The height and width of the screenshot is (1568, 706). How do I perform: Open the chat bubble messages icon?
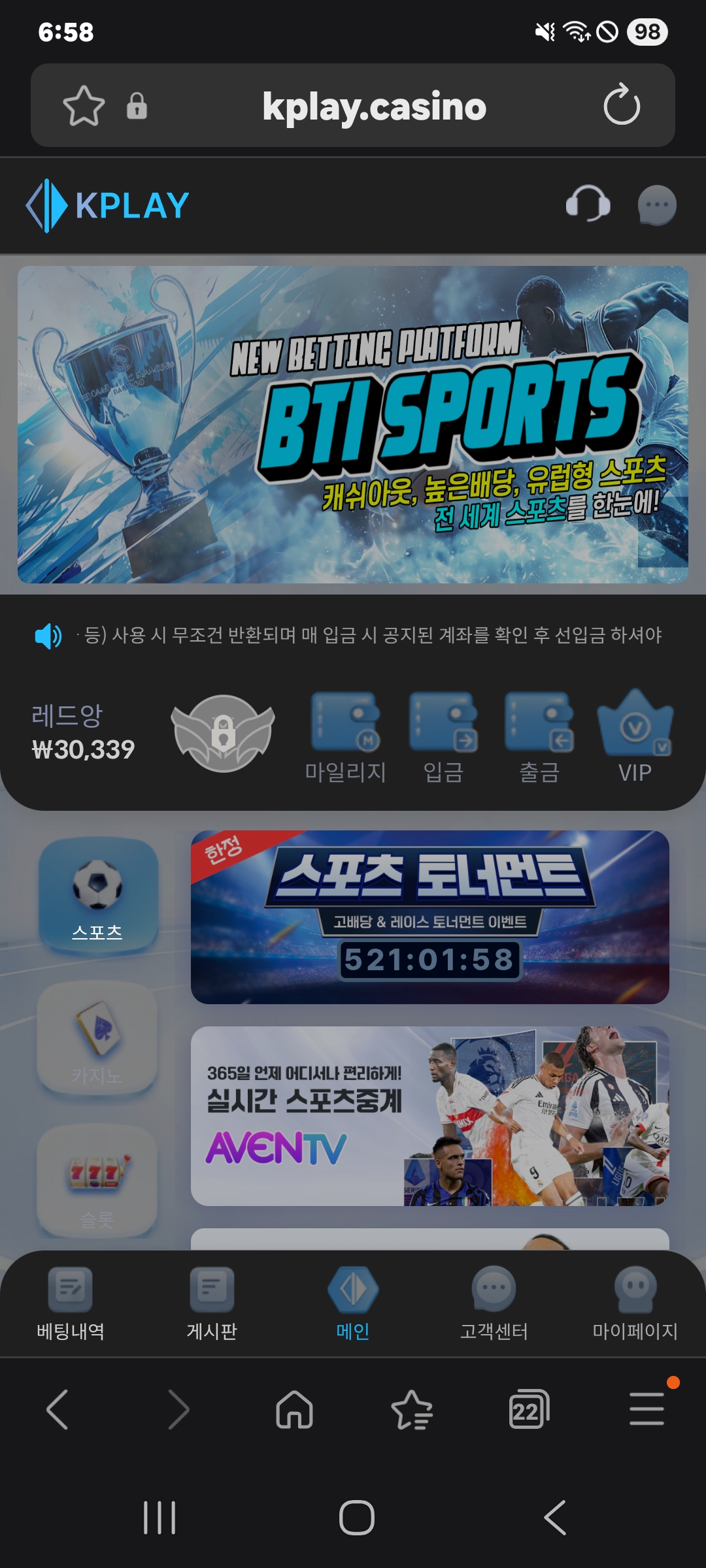(x=656, y=205)
